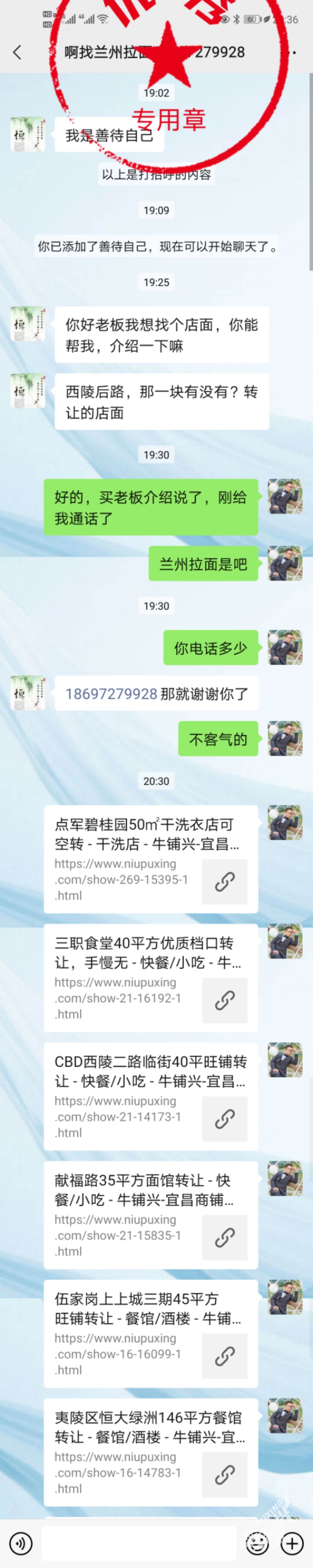
Task: Open the CBD西陵二路临街40平旺铺 link card
Action: tap(151, 1096)
